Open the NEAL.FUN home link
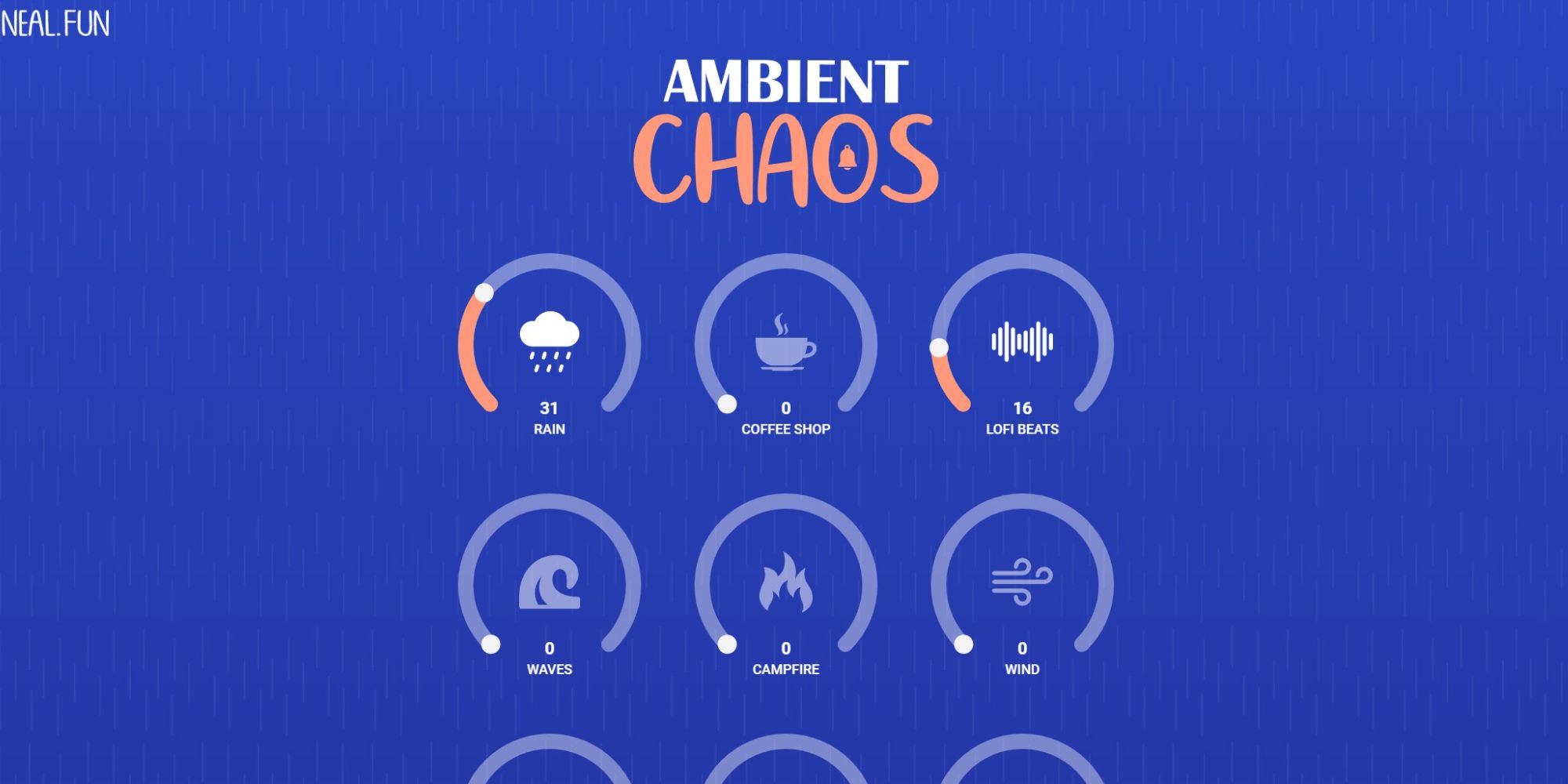The width and height of the screenshot is (1568, 784). pos(55,24)
